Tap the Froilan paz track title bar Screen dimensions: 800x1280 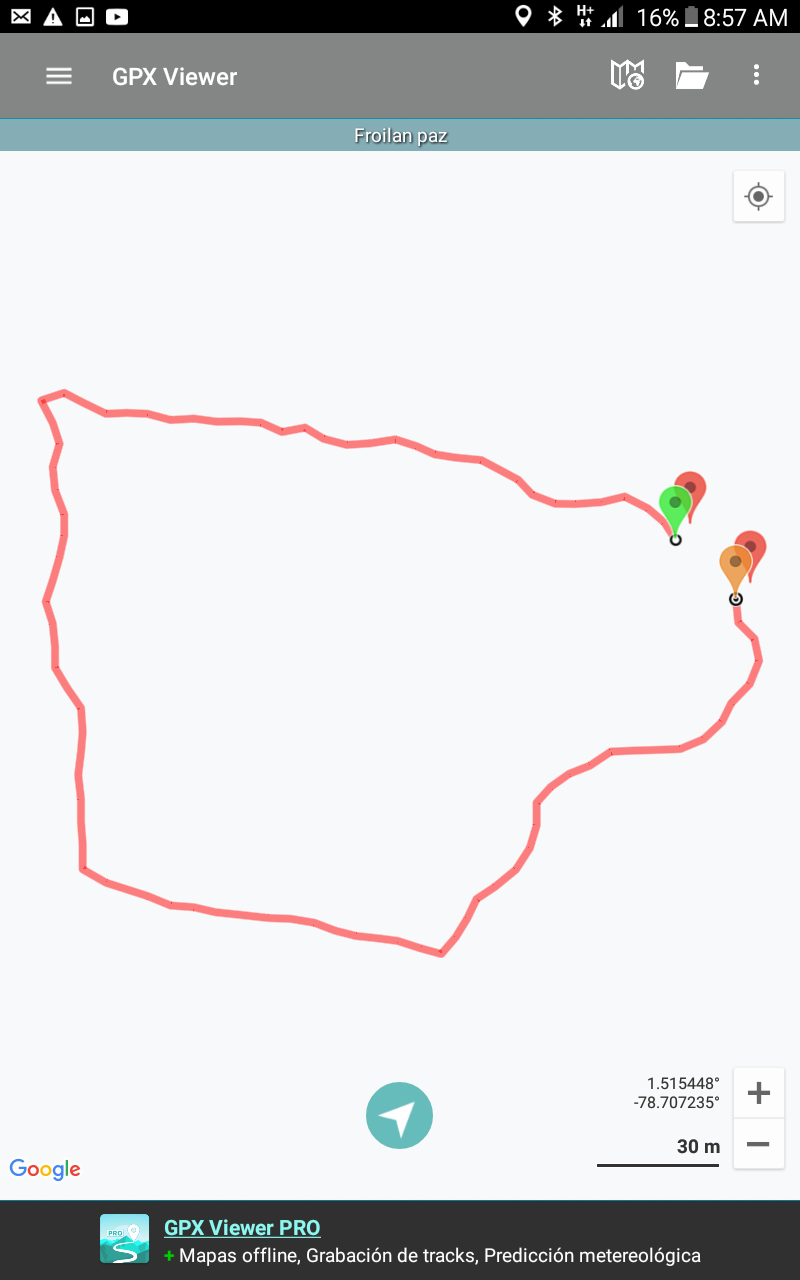click(x=400, y=135)
